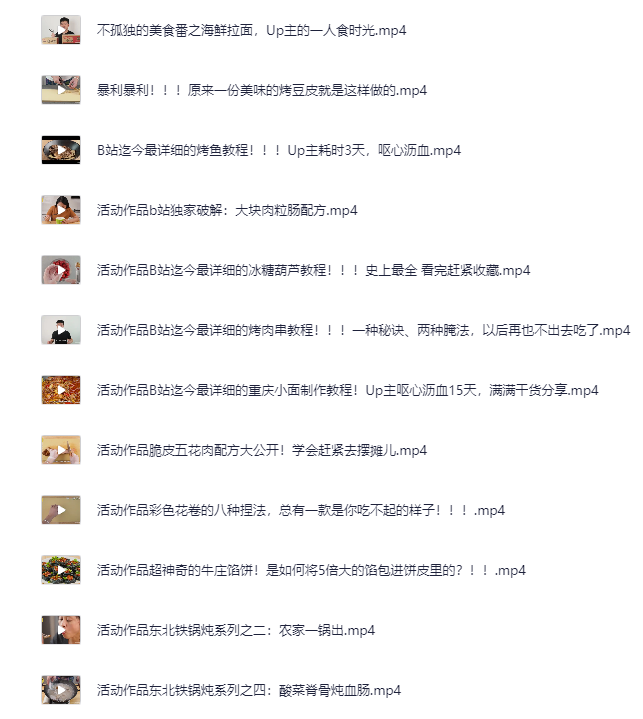This screenshot has width=643, height=719.
Task: Open the 重庆小面制作教程 video
Action: tap(347, 391)
